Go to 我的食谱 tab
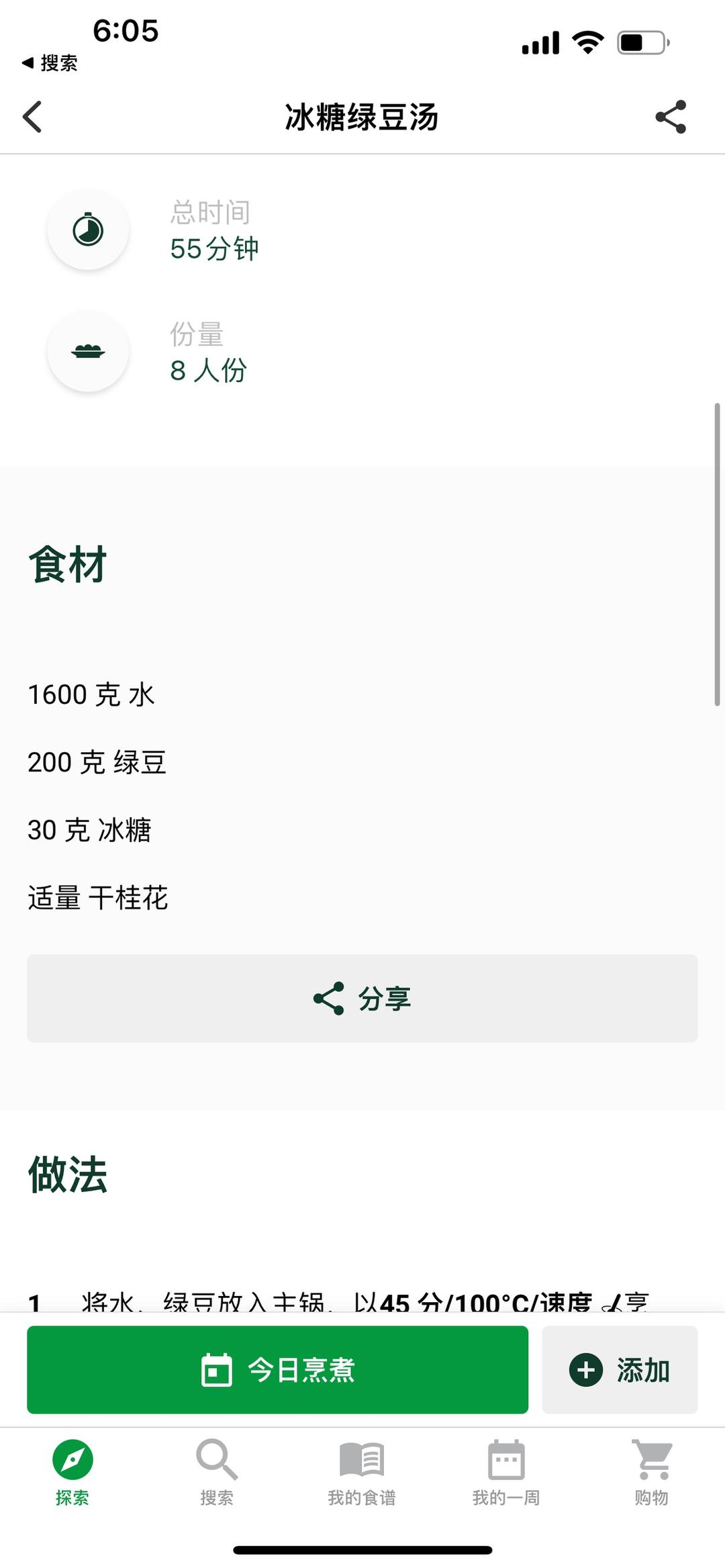Screen dimensions: 725x1568 pos(362,1472)
